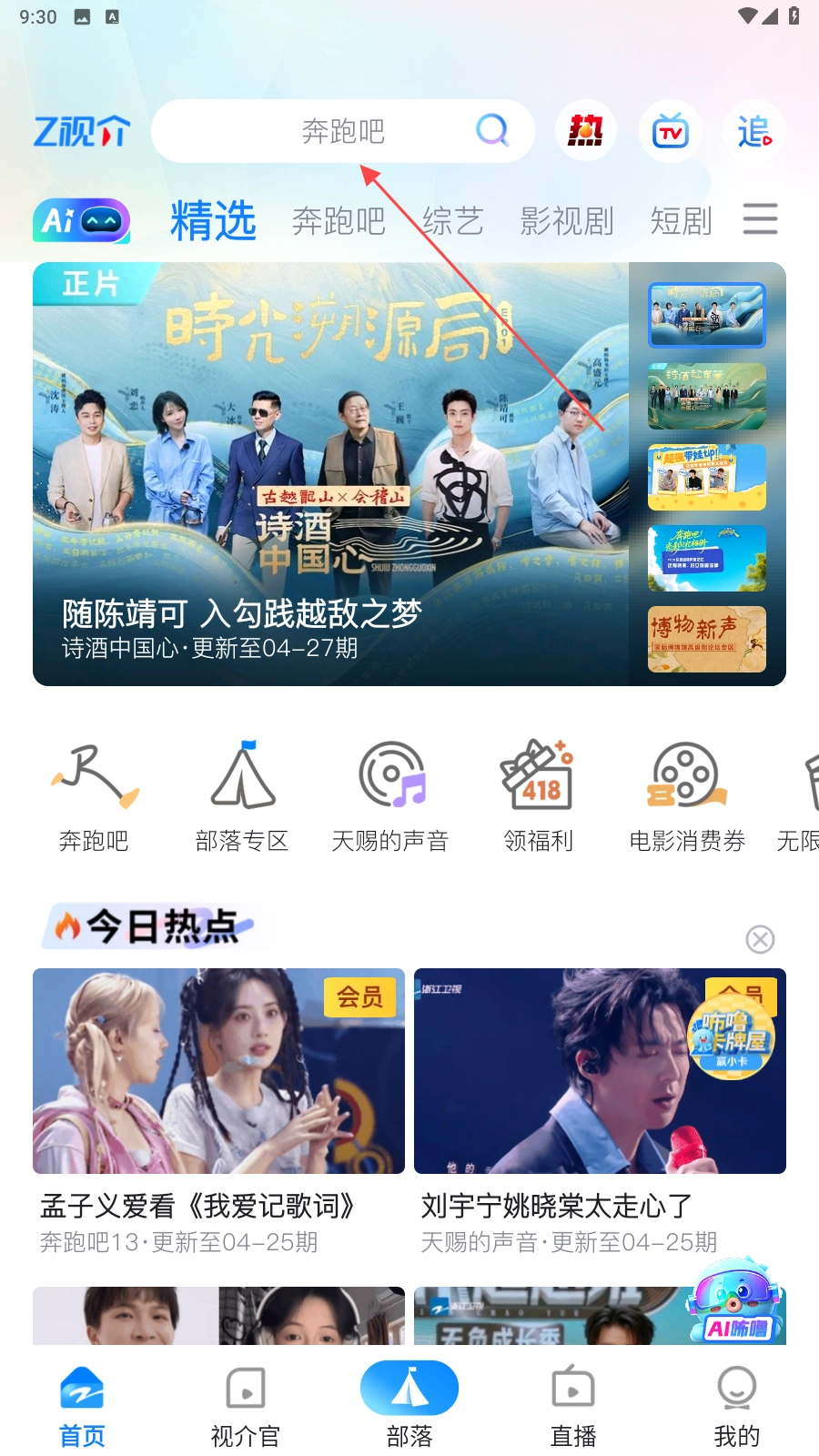
Task: Switch to the 短剧 tab
Action: (x=680, y=220)
